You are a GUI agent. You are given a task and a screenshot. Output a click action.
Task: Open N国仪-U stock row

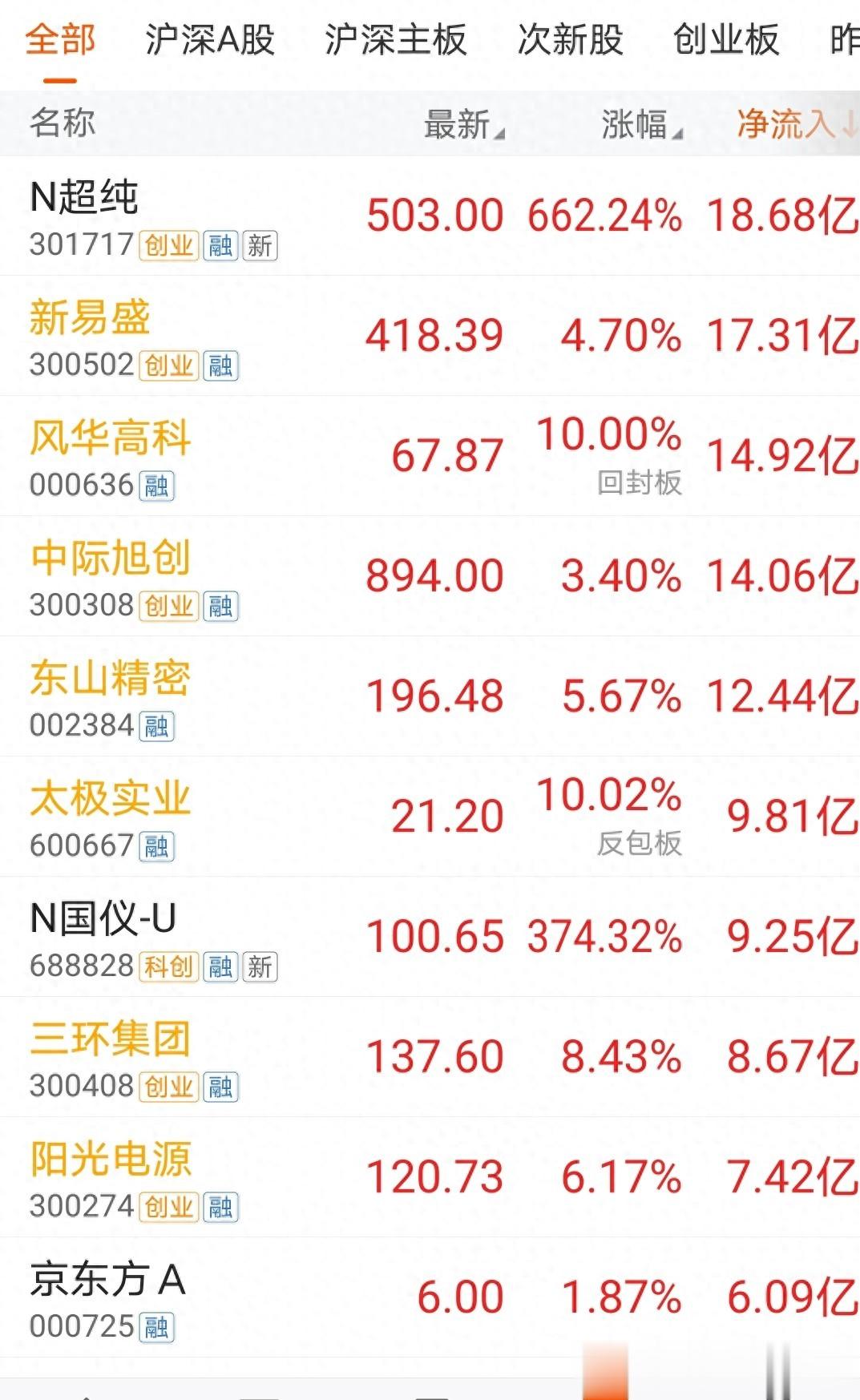(x=430, y=937)
